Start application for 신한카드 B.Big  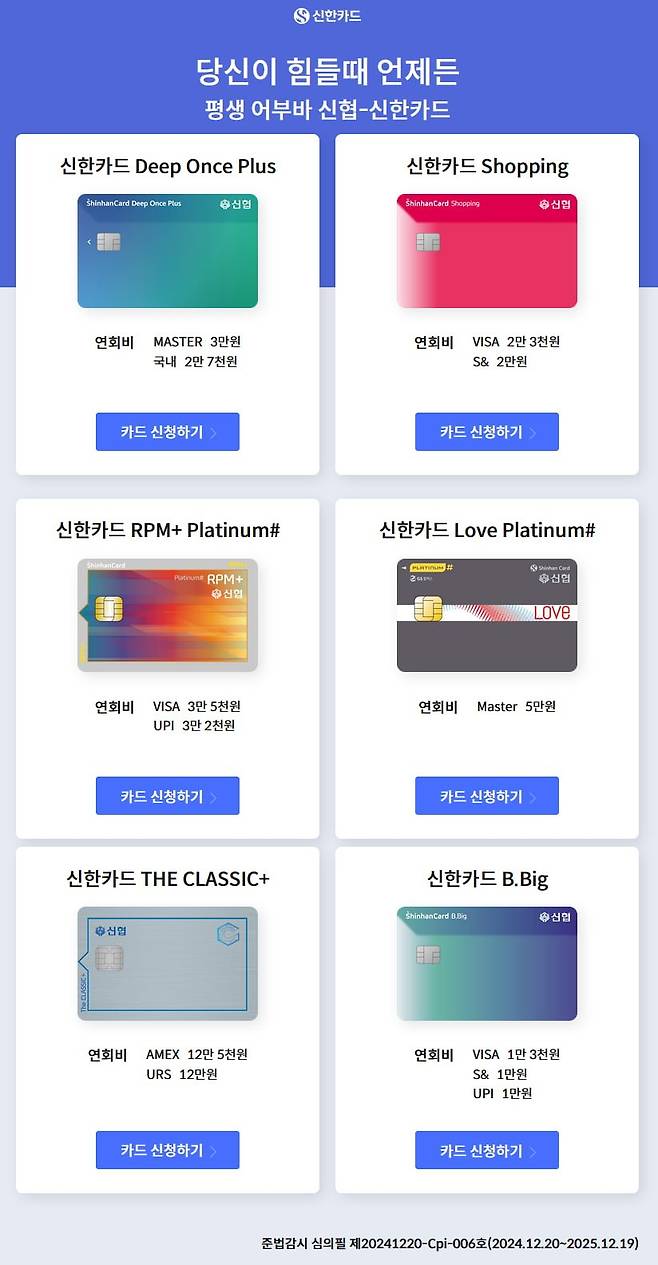click(x=486, y=1150)
